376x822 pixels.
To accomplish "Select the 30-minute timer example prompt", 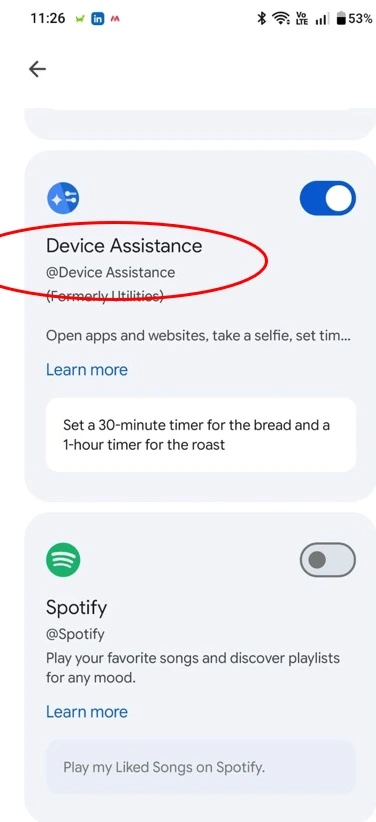I will point(201,435).
